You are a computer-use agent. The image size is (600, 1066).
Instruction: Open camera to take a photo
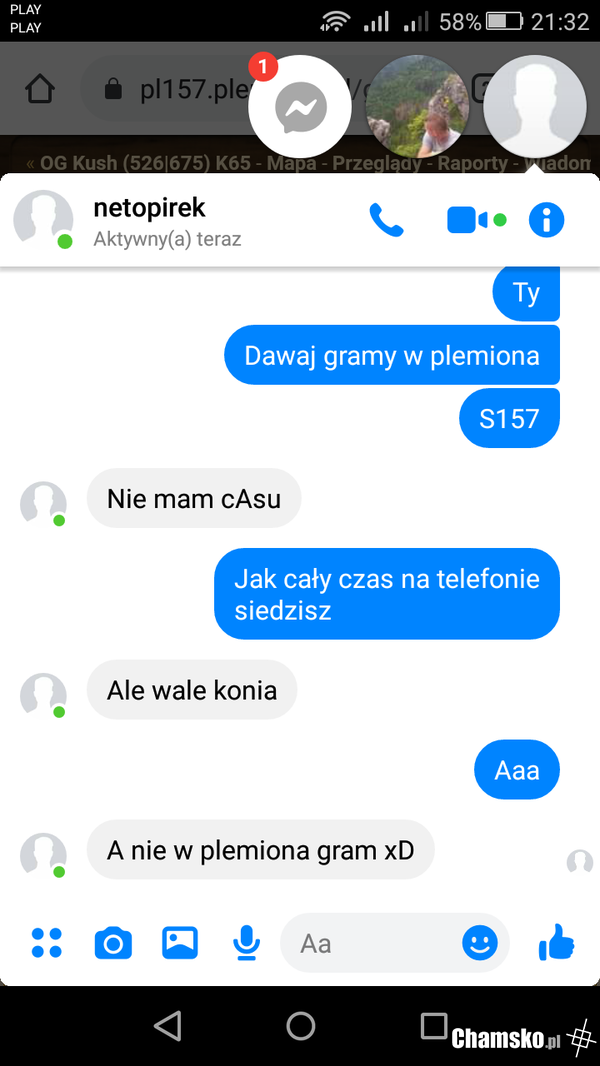[x=113, y=942]
